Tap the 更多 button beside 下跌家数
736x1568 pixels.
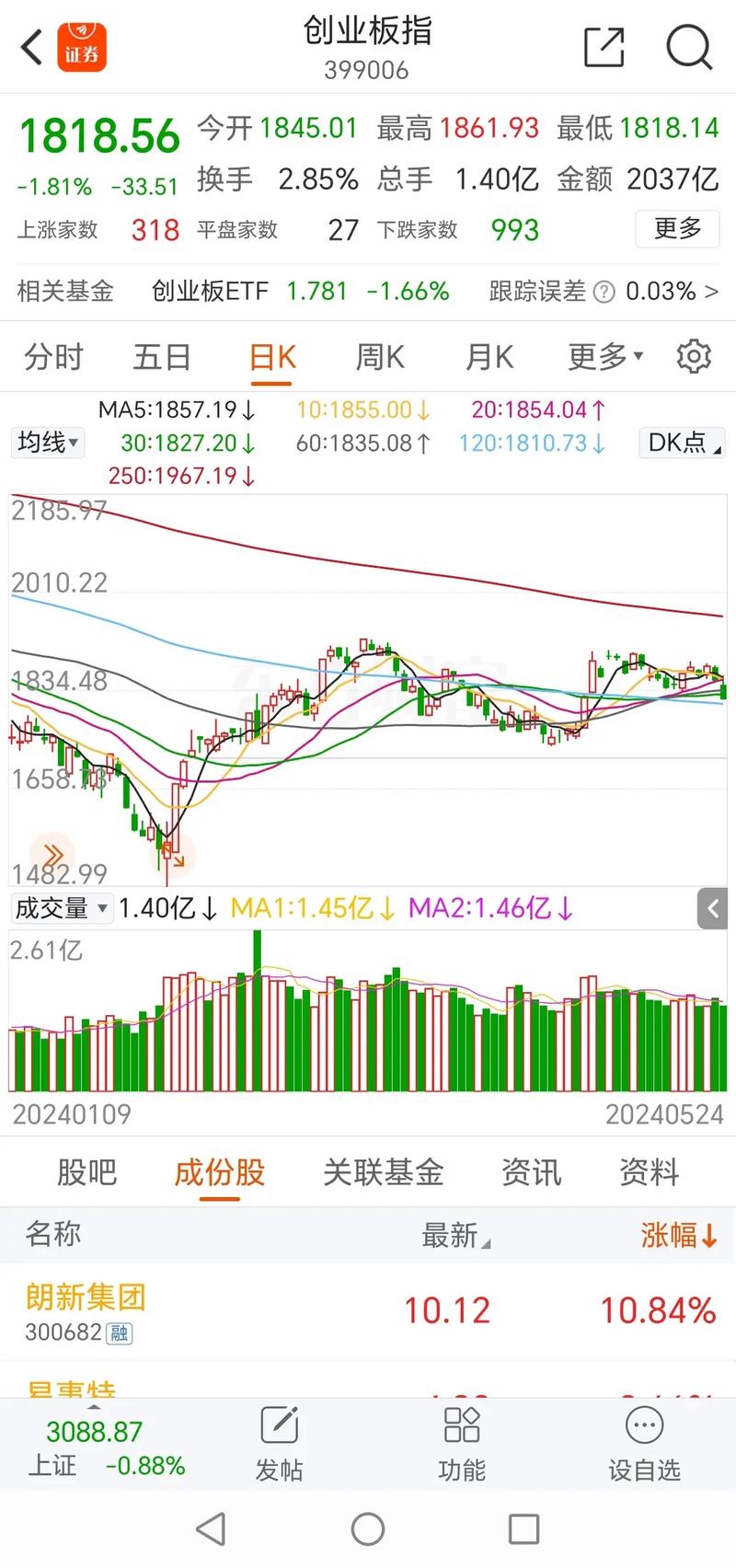[677, 228]
